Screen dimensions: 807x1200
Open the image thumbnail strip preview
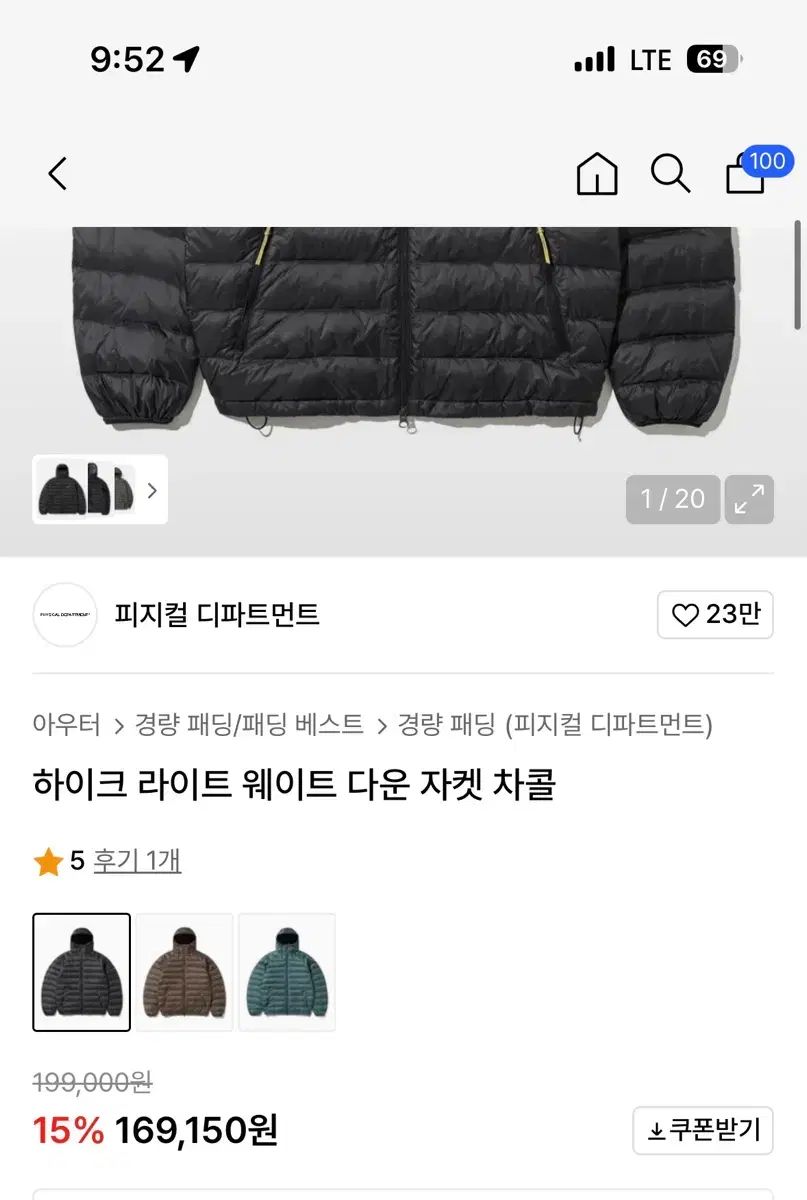[x=99, y=490]
